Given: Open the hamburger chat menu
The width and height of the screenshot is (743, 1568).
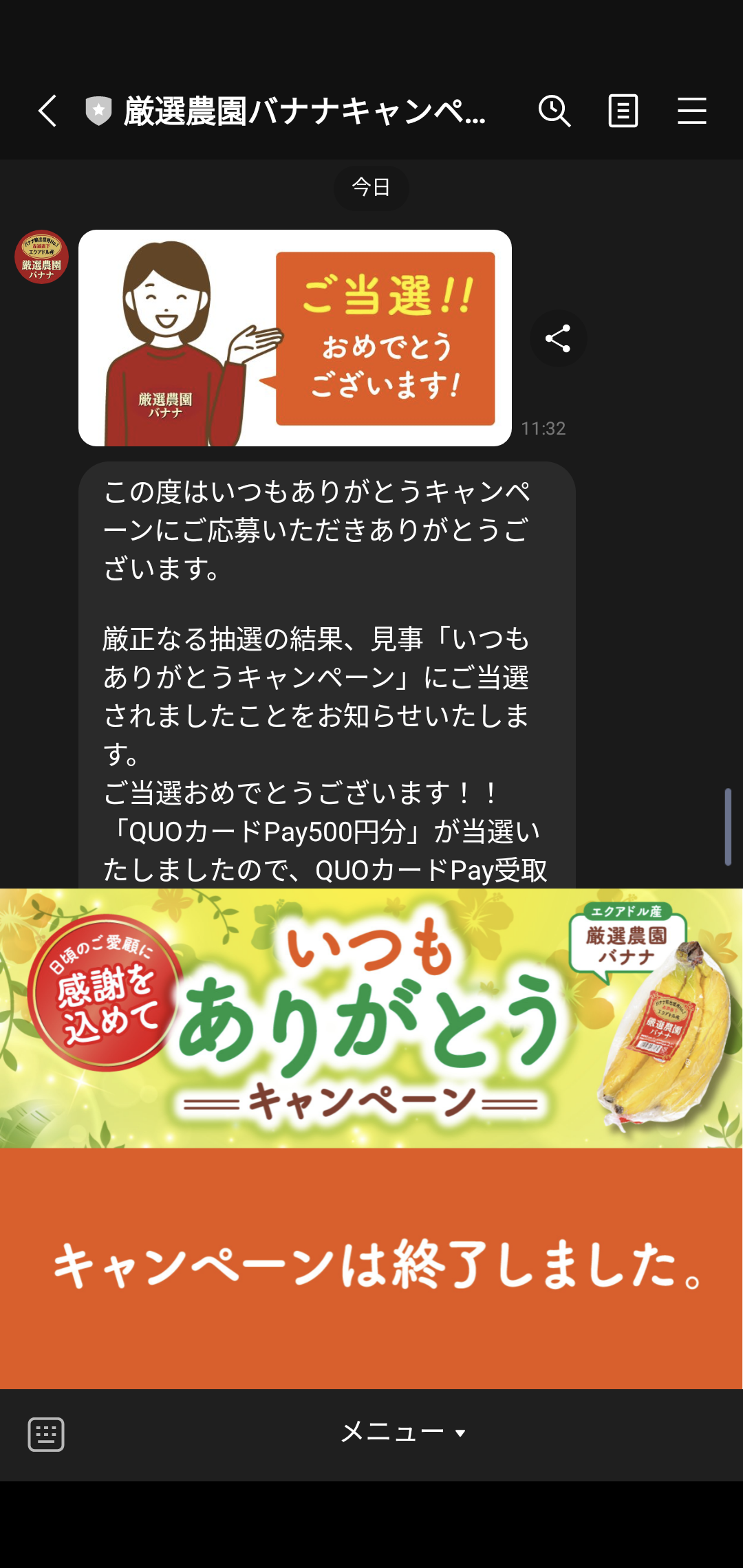Looking at the screenshot, I should [691, 111].
